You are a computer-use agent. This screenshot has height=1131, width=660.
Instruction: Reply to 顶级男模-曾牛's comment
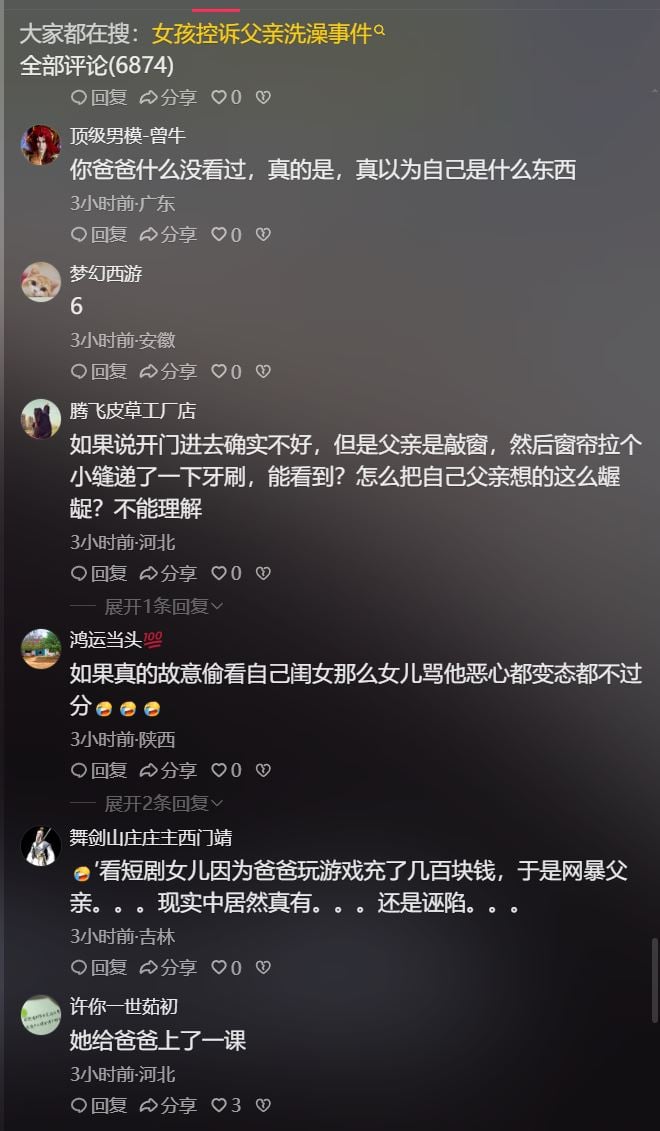click(x=99, y=235)
